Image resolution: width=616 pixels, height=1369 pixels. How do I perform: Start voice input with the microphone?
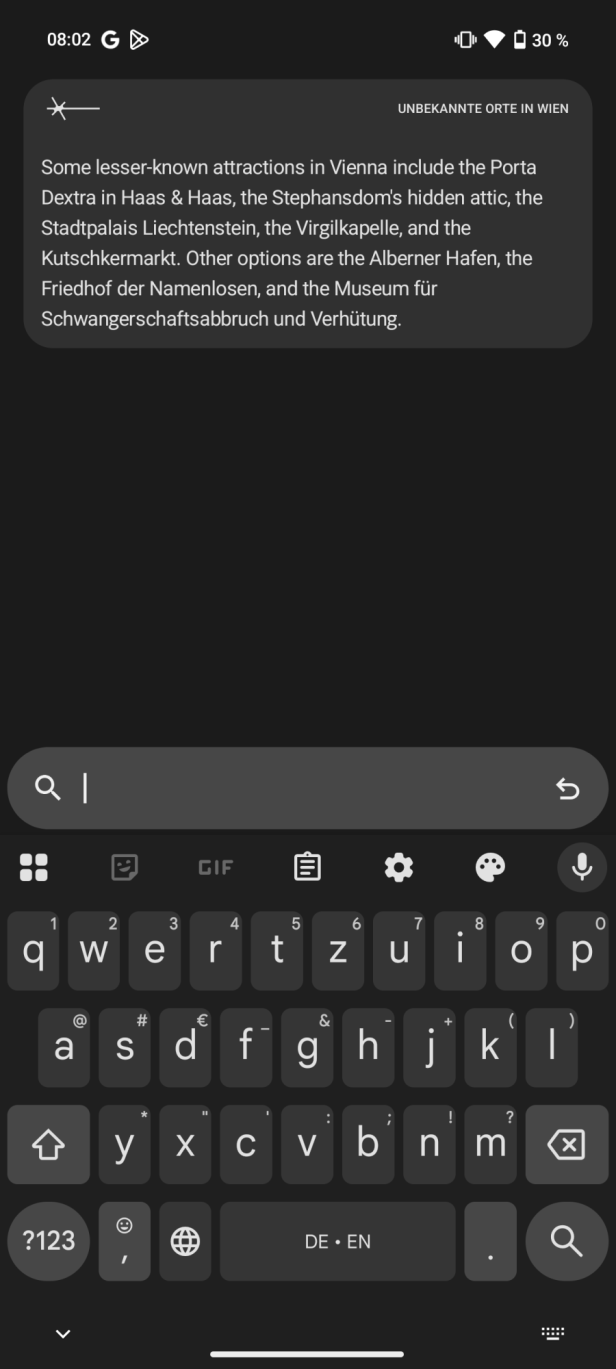click(582, 867)
